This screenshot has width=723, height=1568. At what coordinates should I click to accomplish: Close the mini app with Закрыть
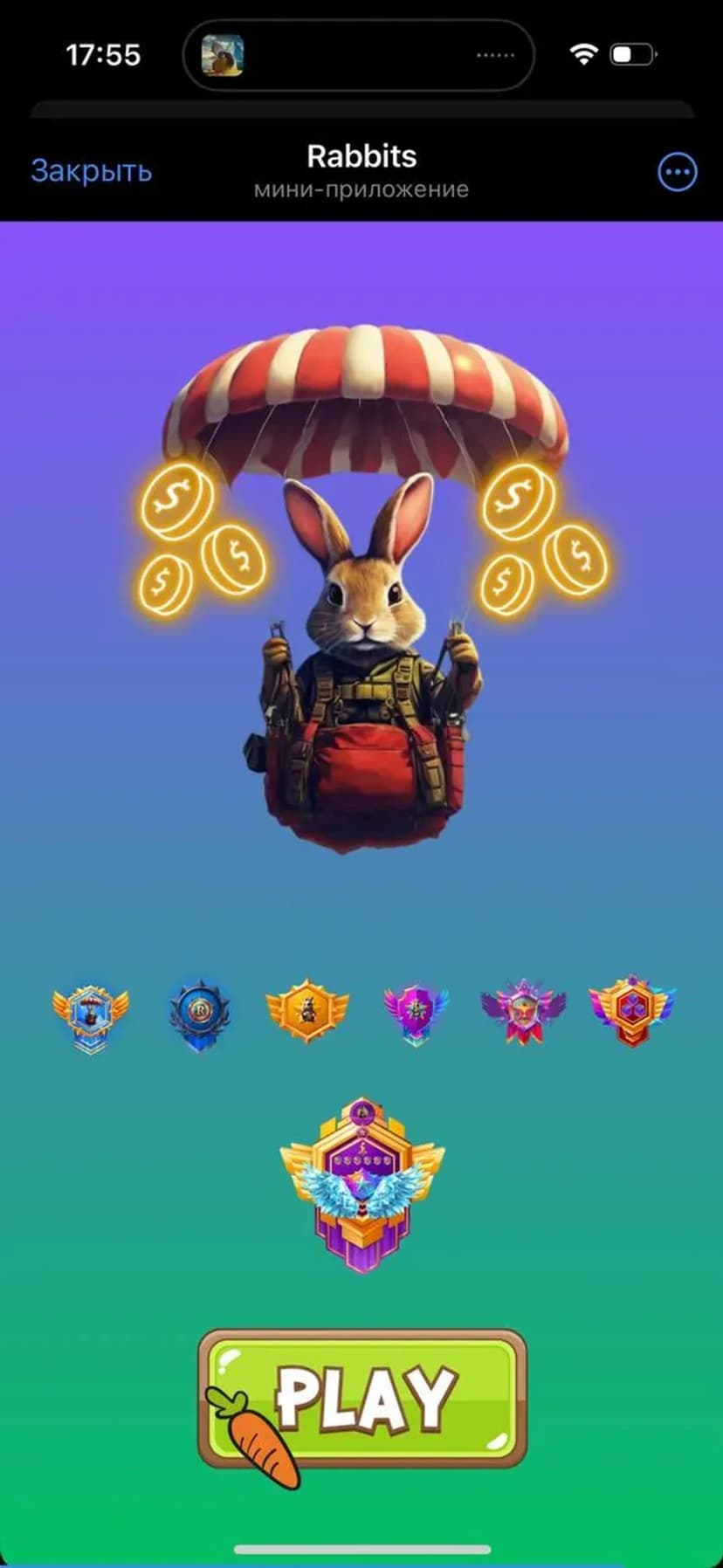coord(91,171)
